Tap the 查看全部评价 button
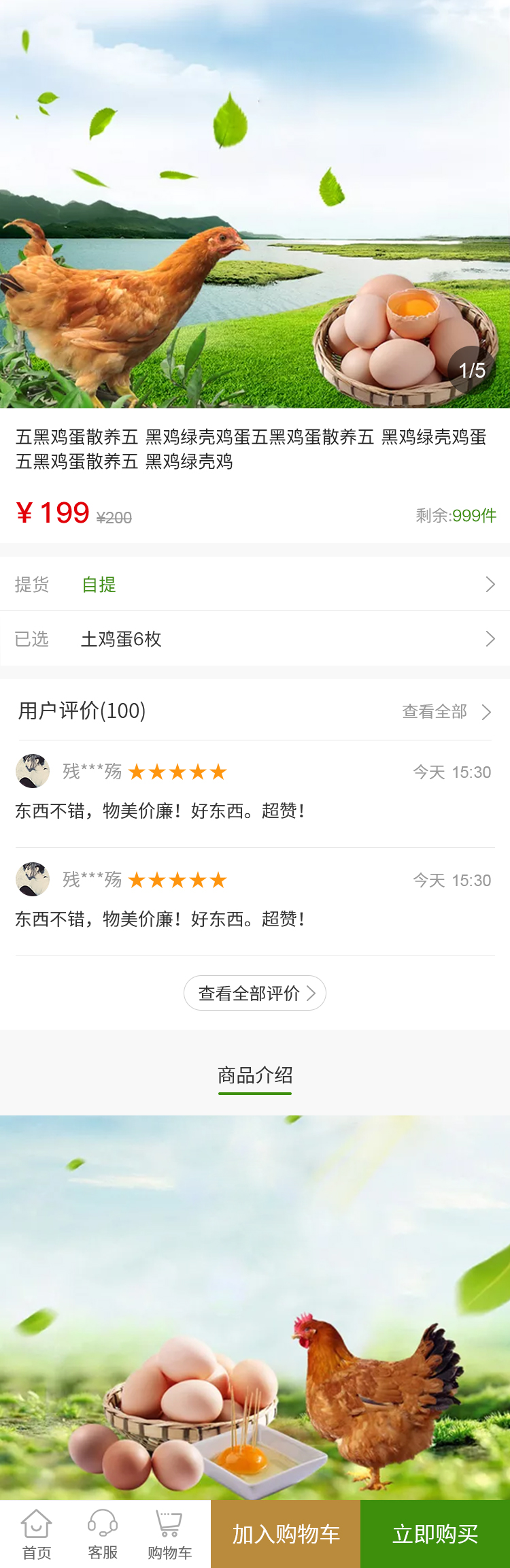The image size is (510, 1568). (255, 994)
